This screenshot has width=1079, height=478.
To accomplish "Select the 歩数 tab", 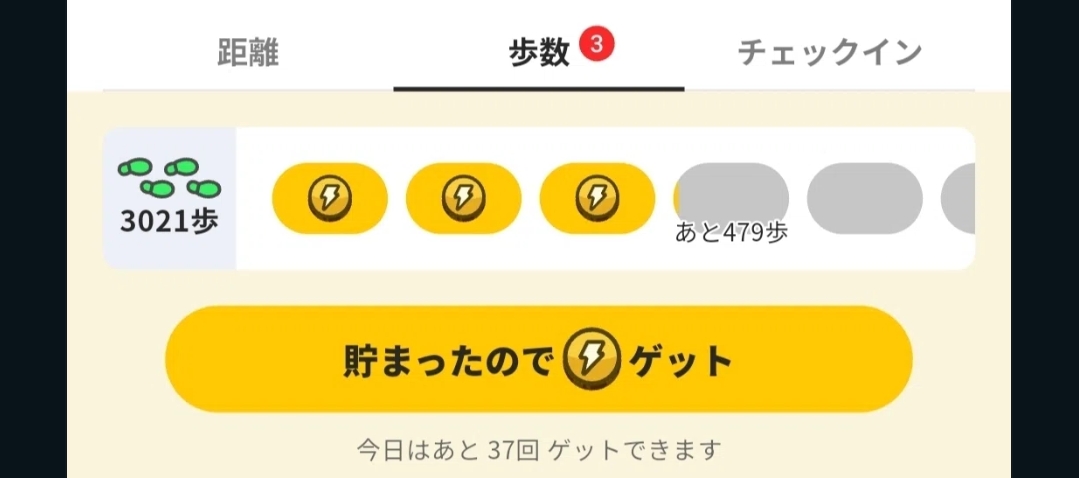I will pyautogui.click(x=539, y=53).
